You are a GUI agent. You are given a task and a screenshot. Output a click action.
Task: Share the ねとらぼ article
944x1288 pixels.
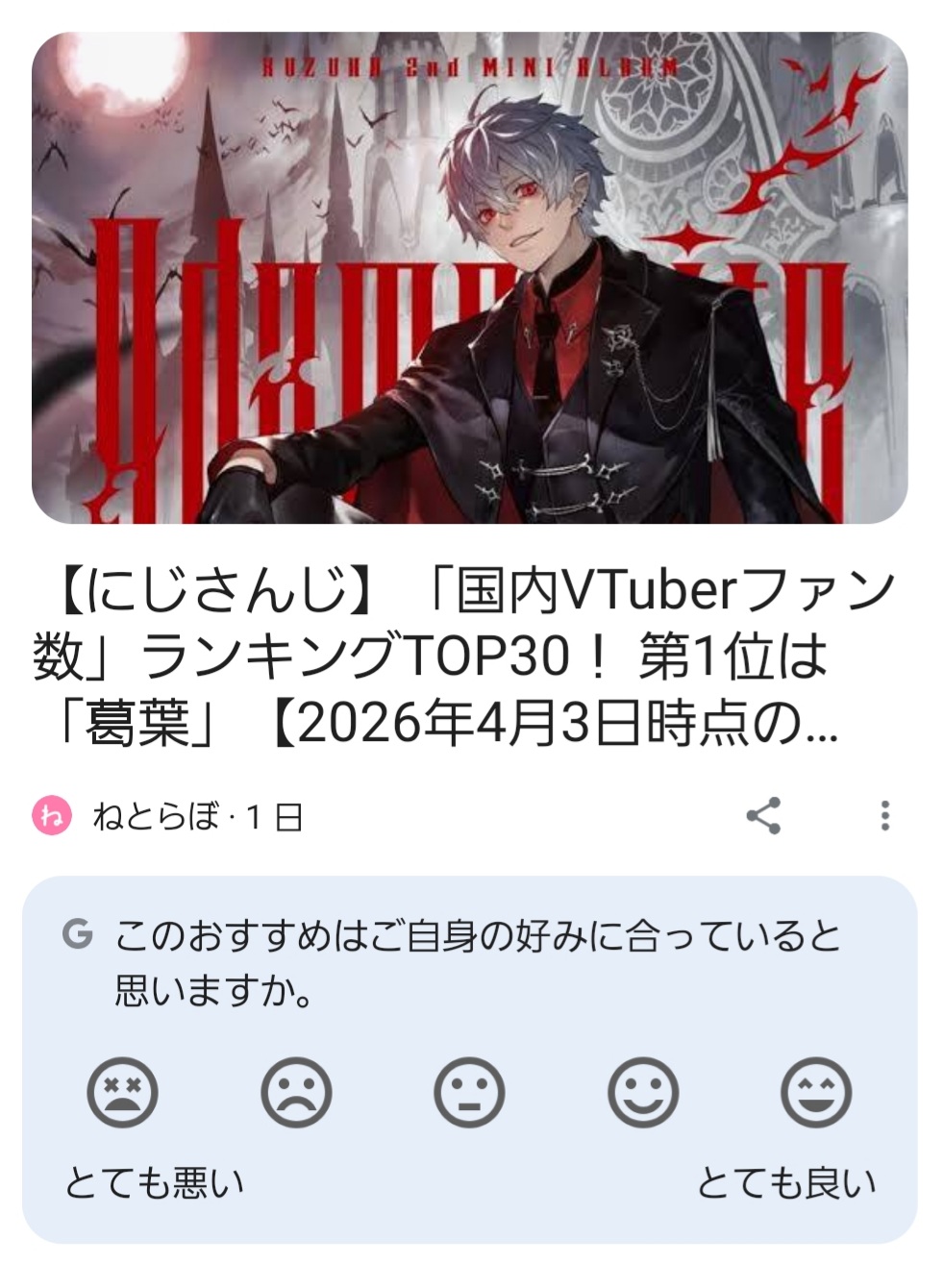(763, 816)
